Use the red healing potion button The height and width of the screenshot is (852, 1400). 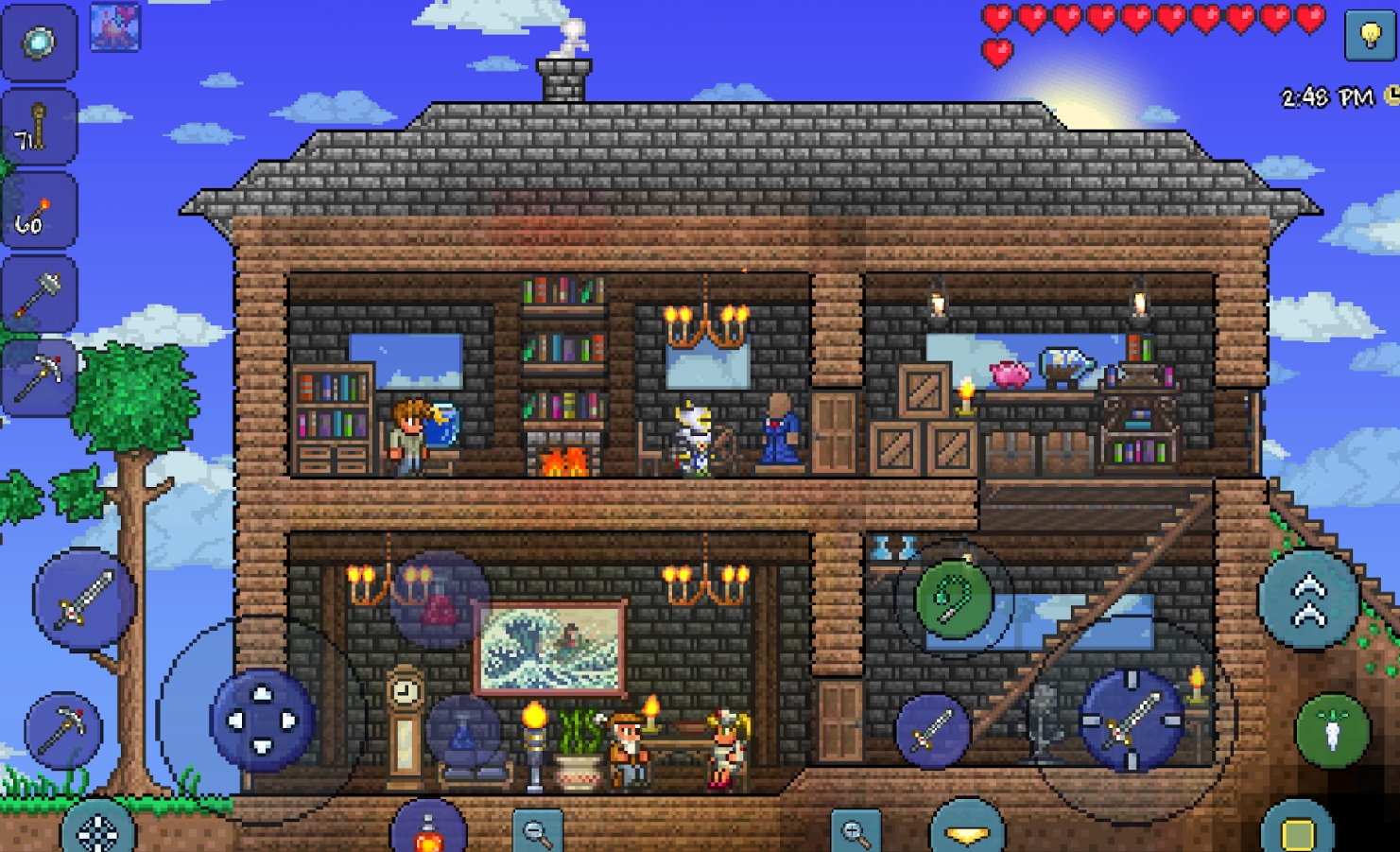coord(428,830)
